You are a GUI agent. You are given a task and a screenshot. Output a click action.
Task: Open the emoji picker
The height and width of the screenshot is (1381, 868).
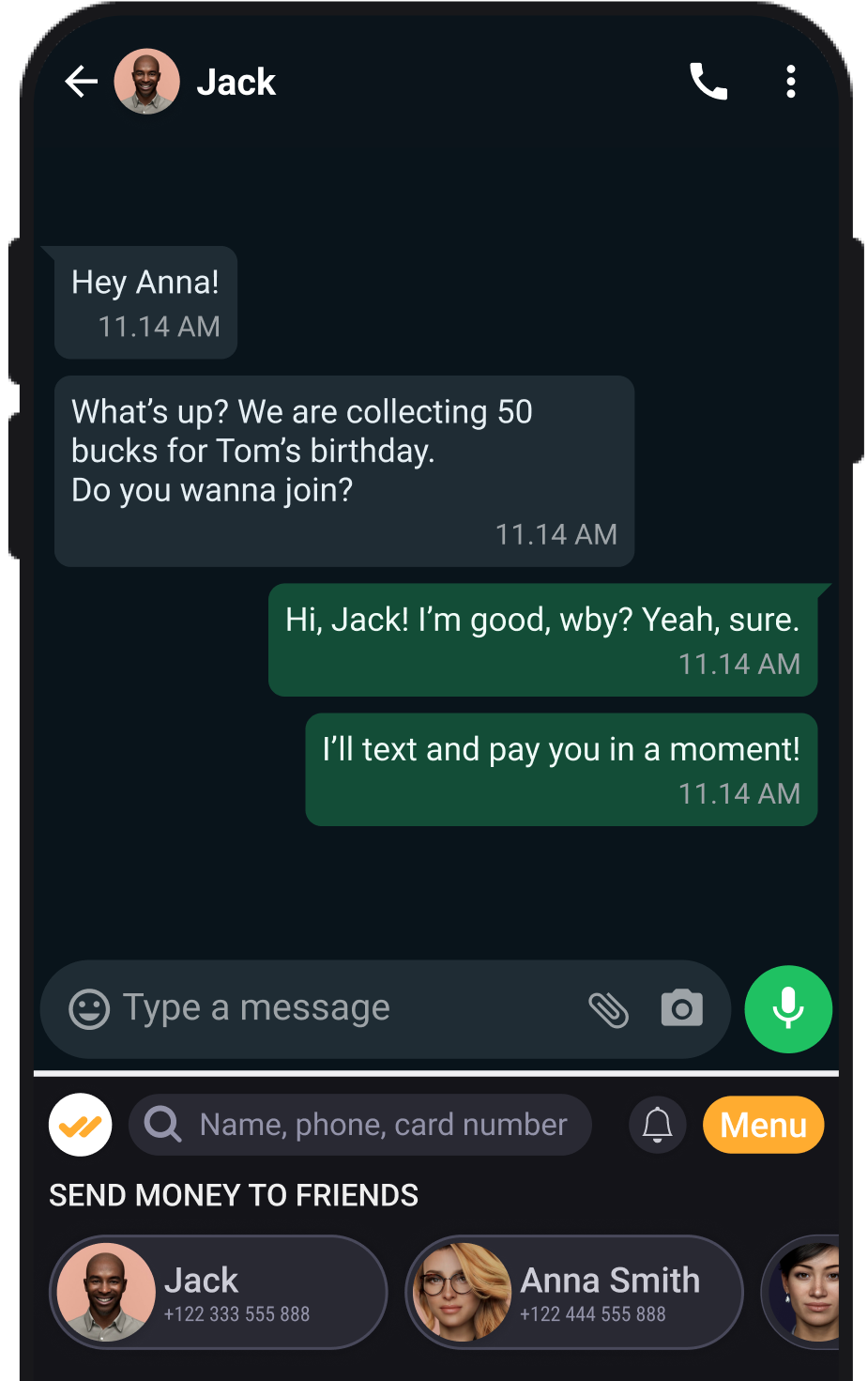coord(89,1009)
